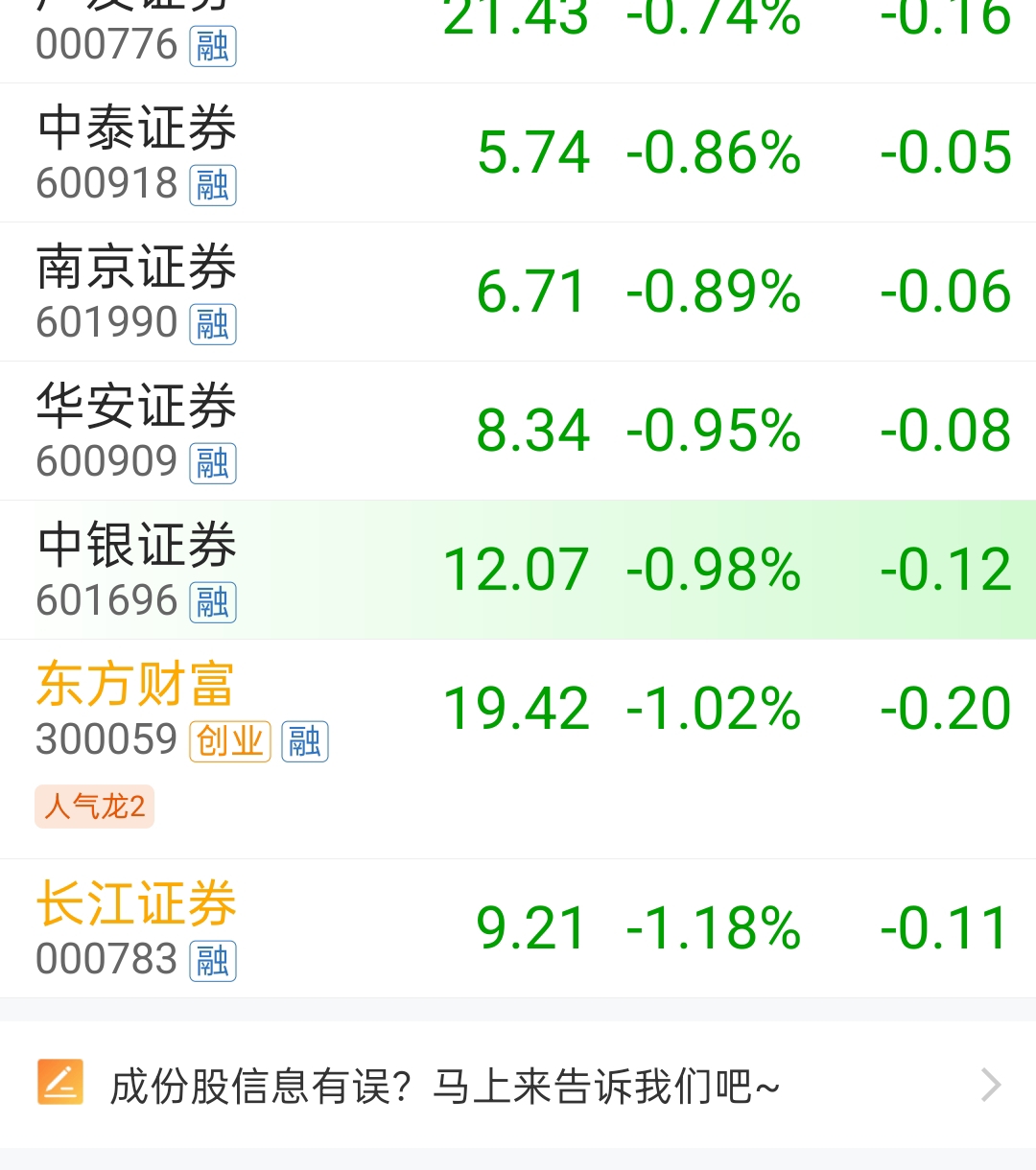Report incorrect constituent stock info via 成份股信息有误

[518, 1085]
